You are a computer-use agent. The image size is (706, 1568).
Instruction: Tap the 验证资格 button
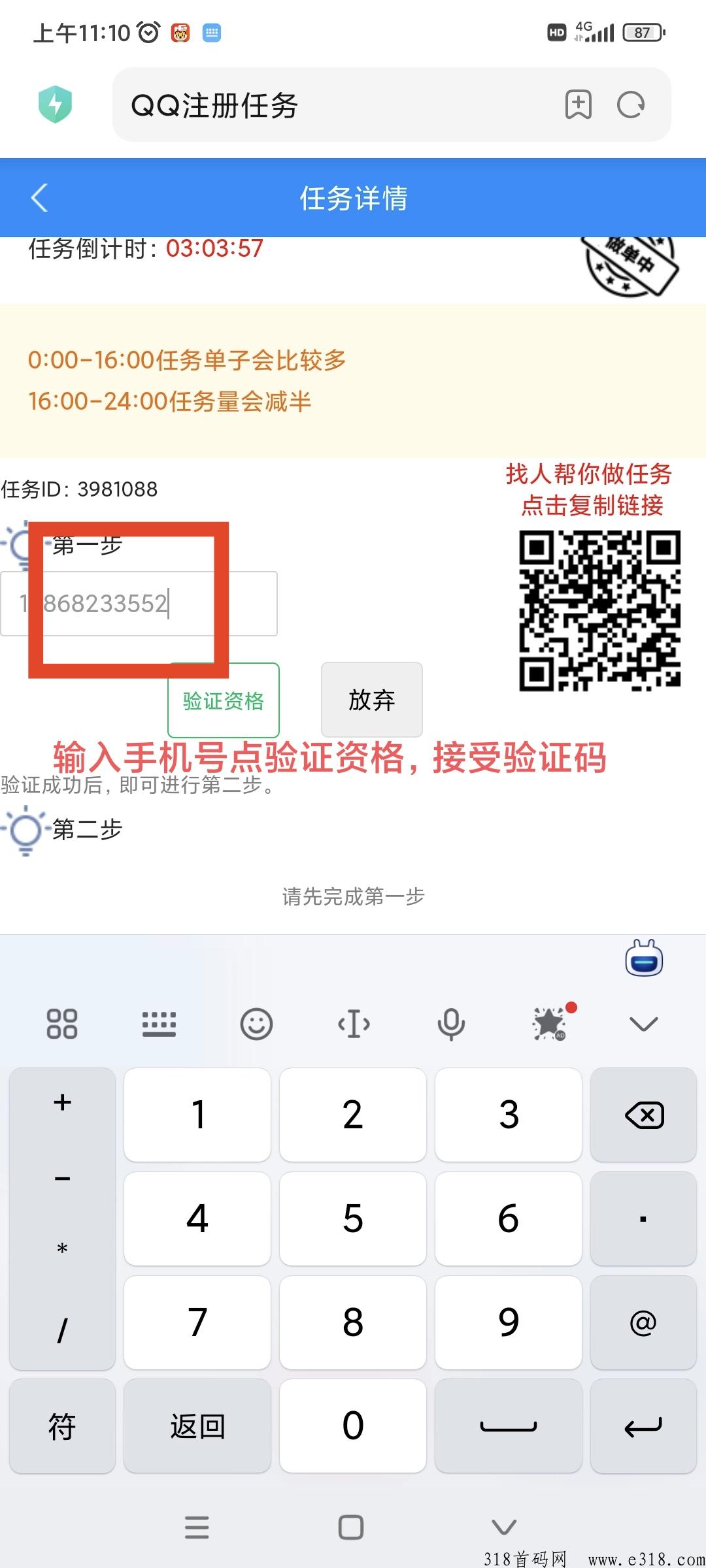tap(224, 700)
